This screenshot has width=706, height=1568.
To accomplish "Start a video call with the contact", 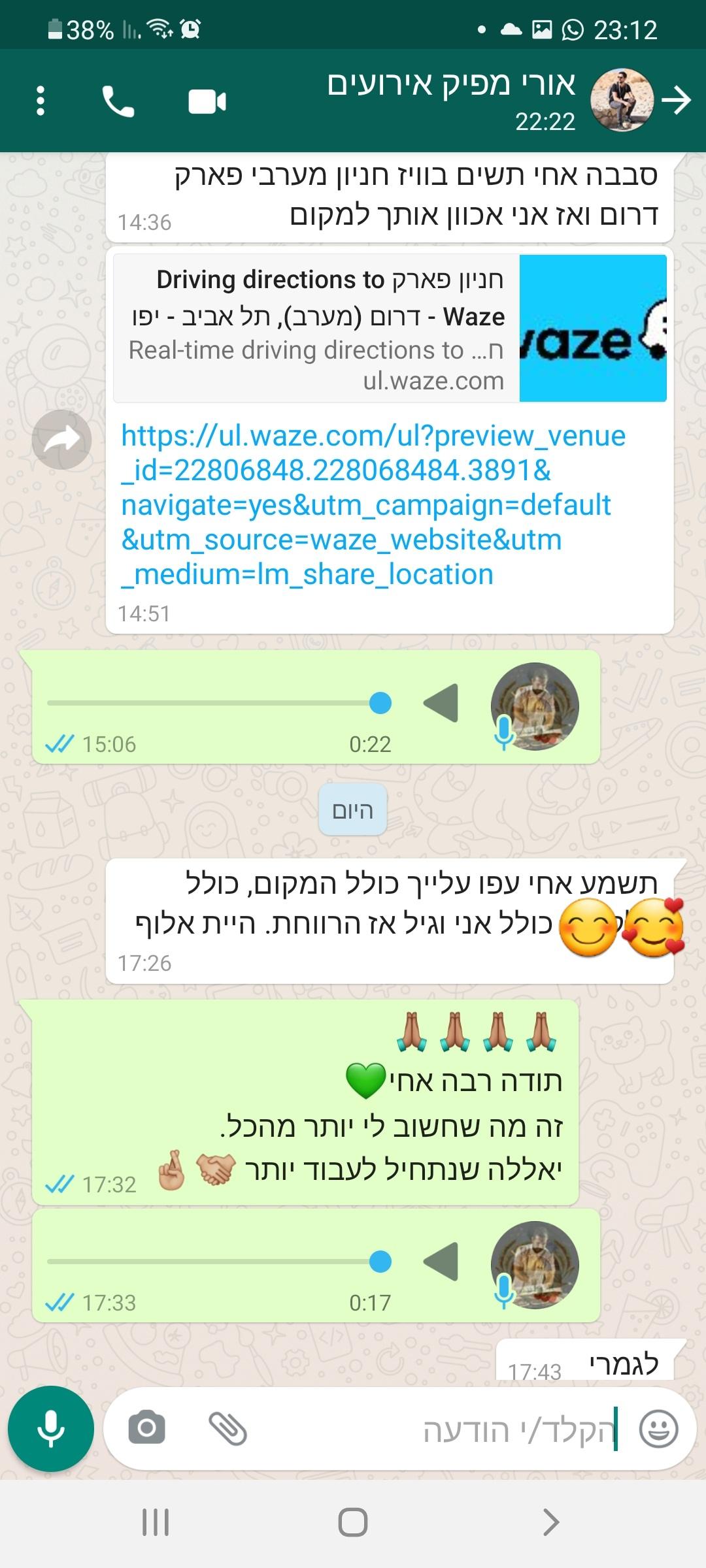I will tap(207, 101).
